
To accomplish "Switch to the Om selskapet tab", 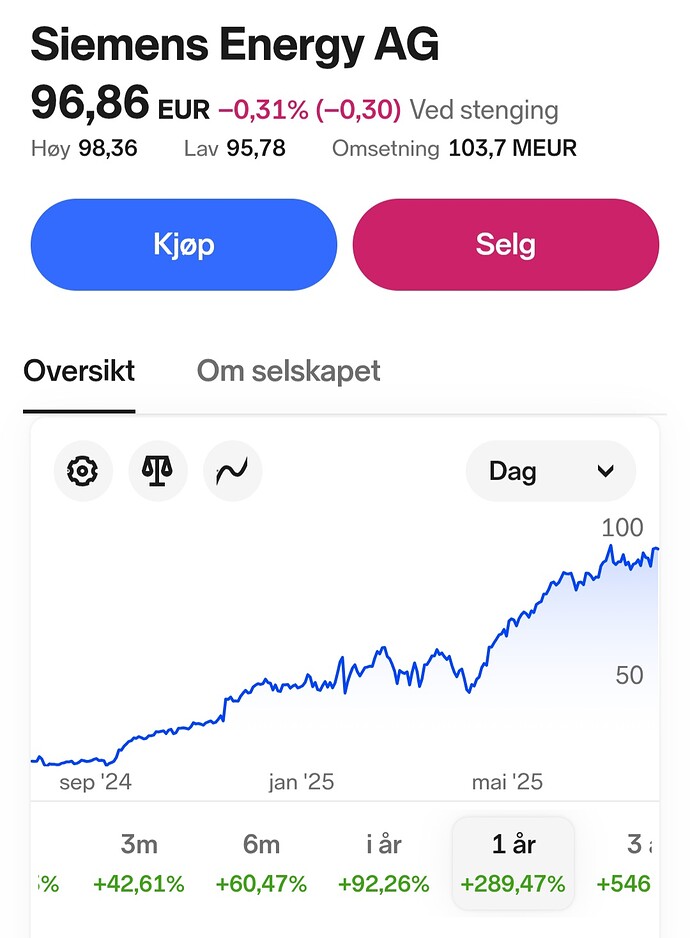I will tap(288, 371).
